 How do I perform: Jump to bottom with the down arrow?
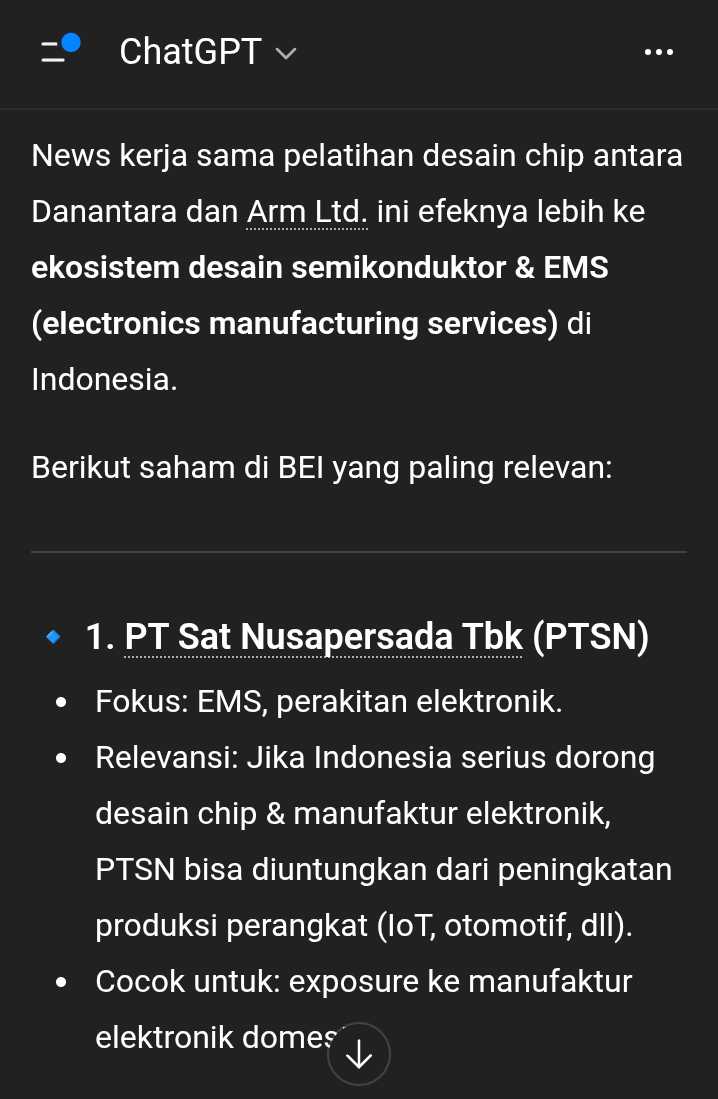click(x=358, y=1054)
